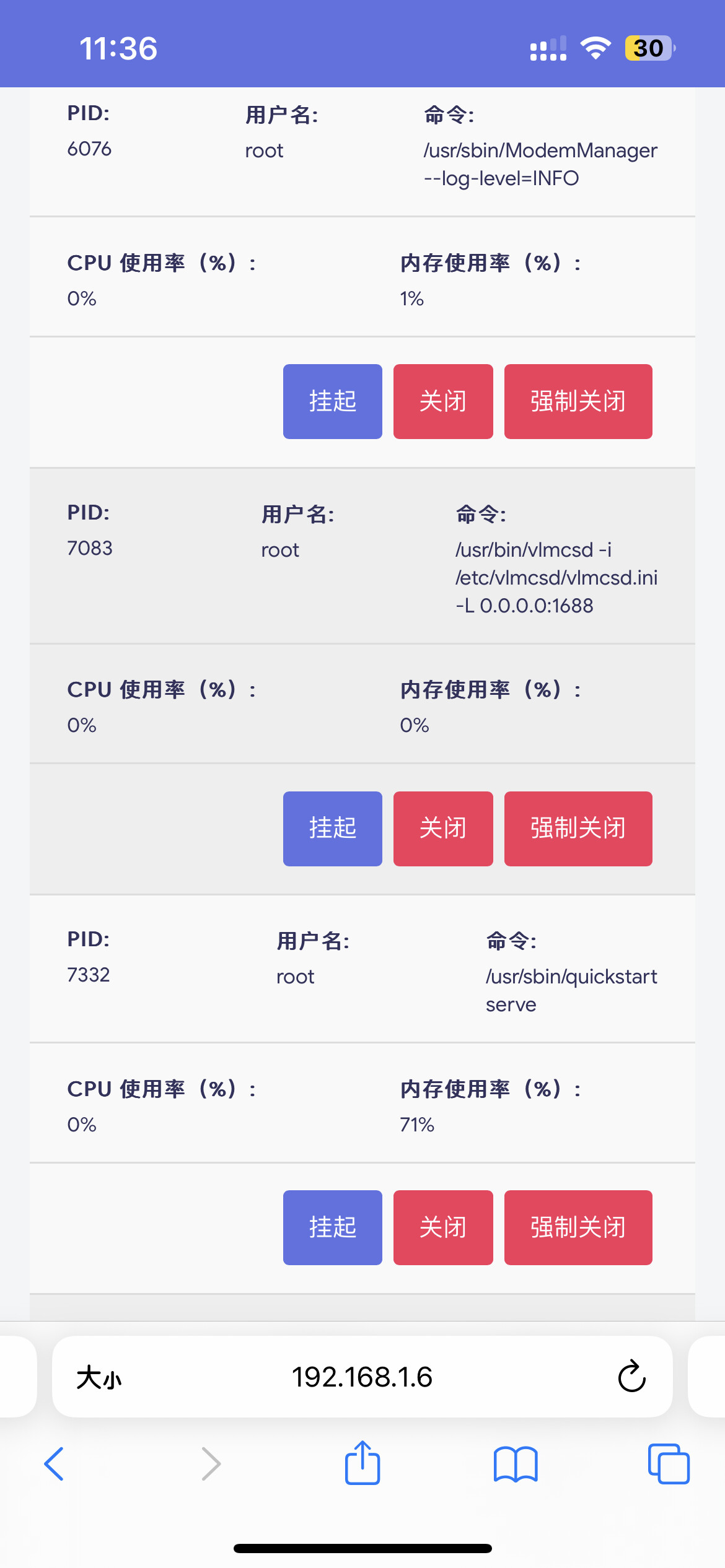
Task: Show all open tabs
Action: pyautogui.click(x=668, y=1464)
